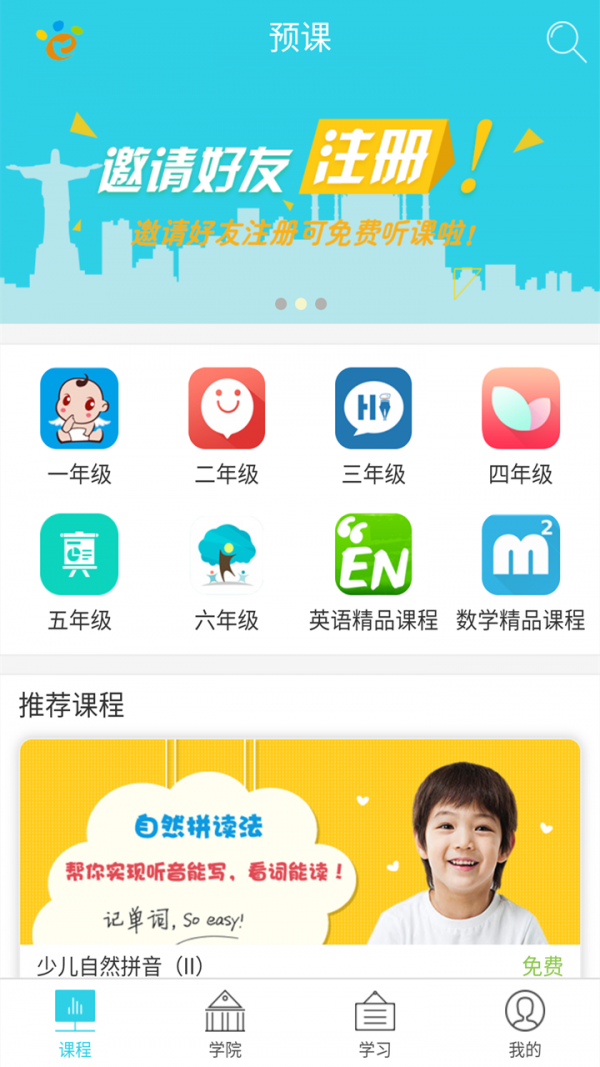Open the 我的 tab
The width and height of the screenshot is (600, 1067).
(x=525, y=1023)
